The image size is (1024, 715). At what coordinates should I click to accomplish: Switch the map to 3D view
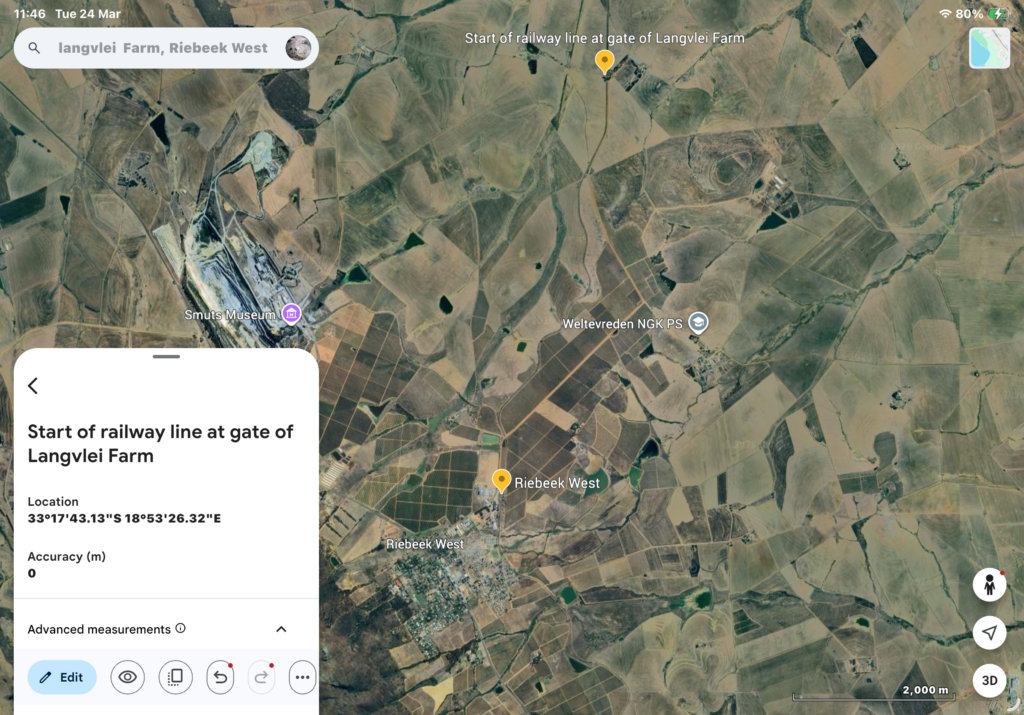click(989, 681)
